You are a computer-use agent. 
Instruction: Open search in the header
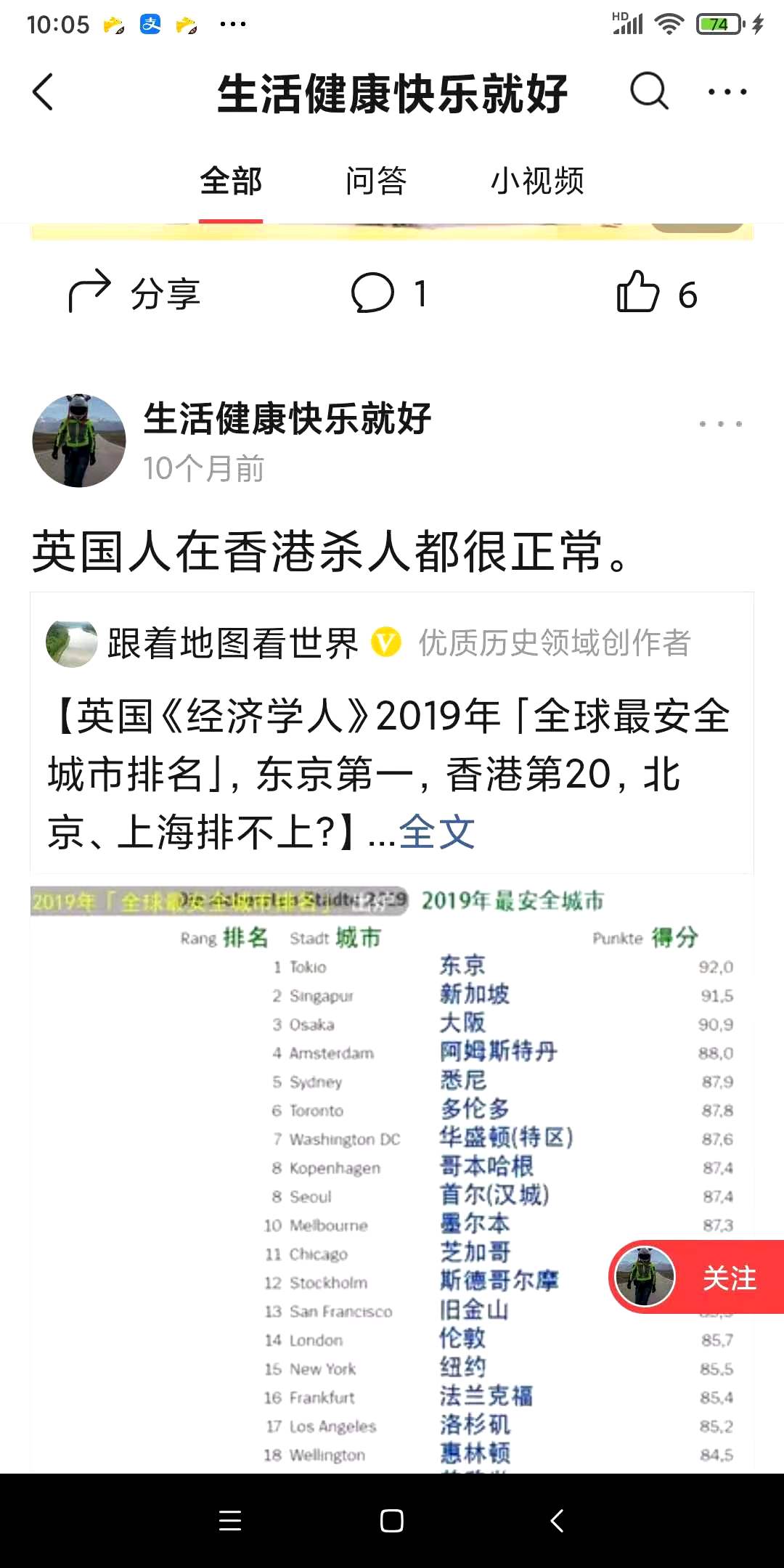648,92
